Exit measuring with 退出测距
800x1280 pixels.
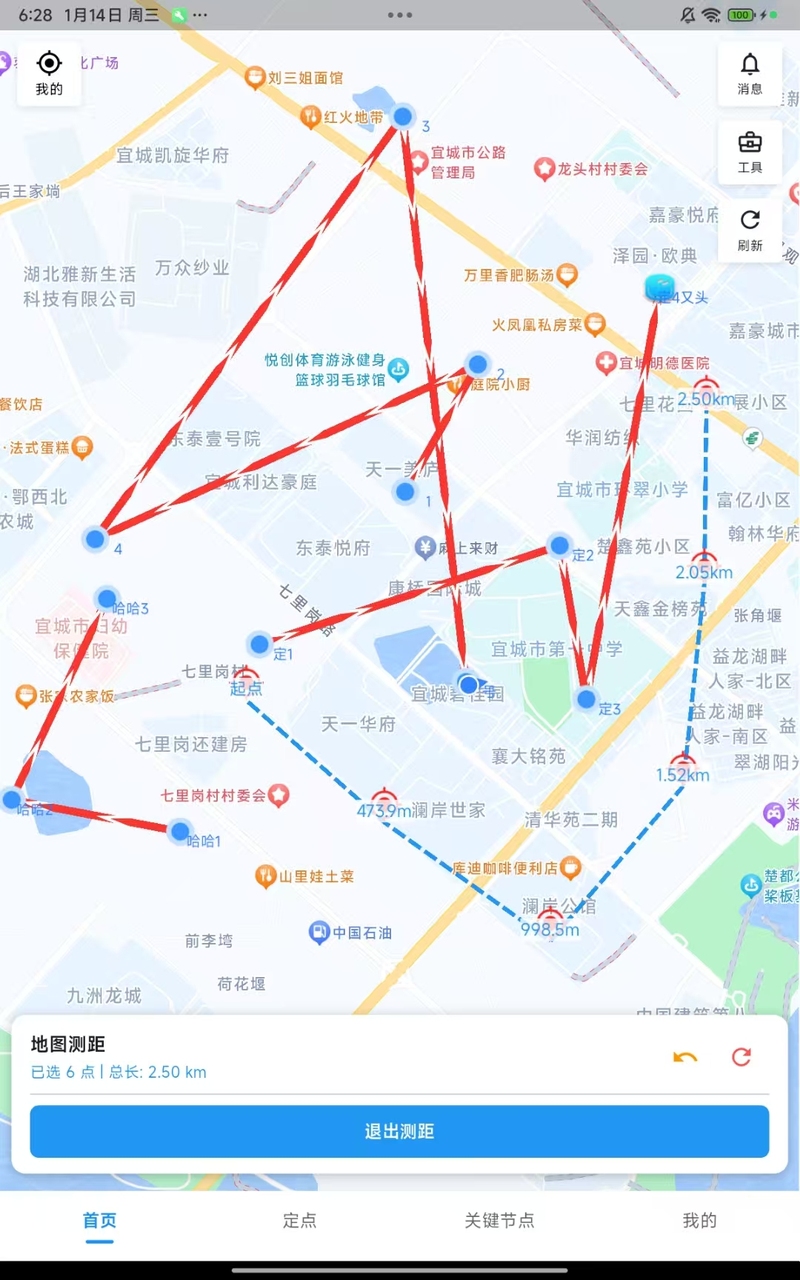pos(399,1131)
